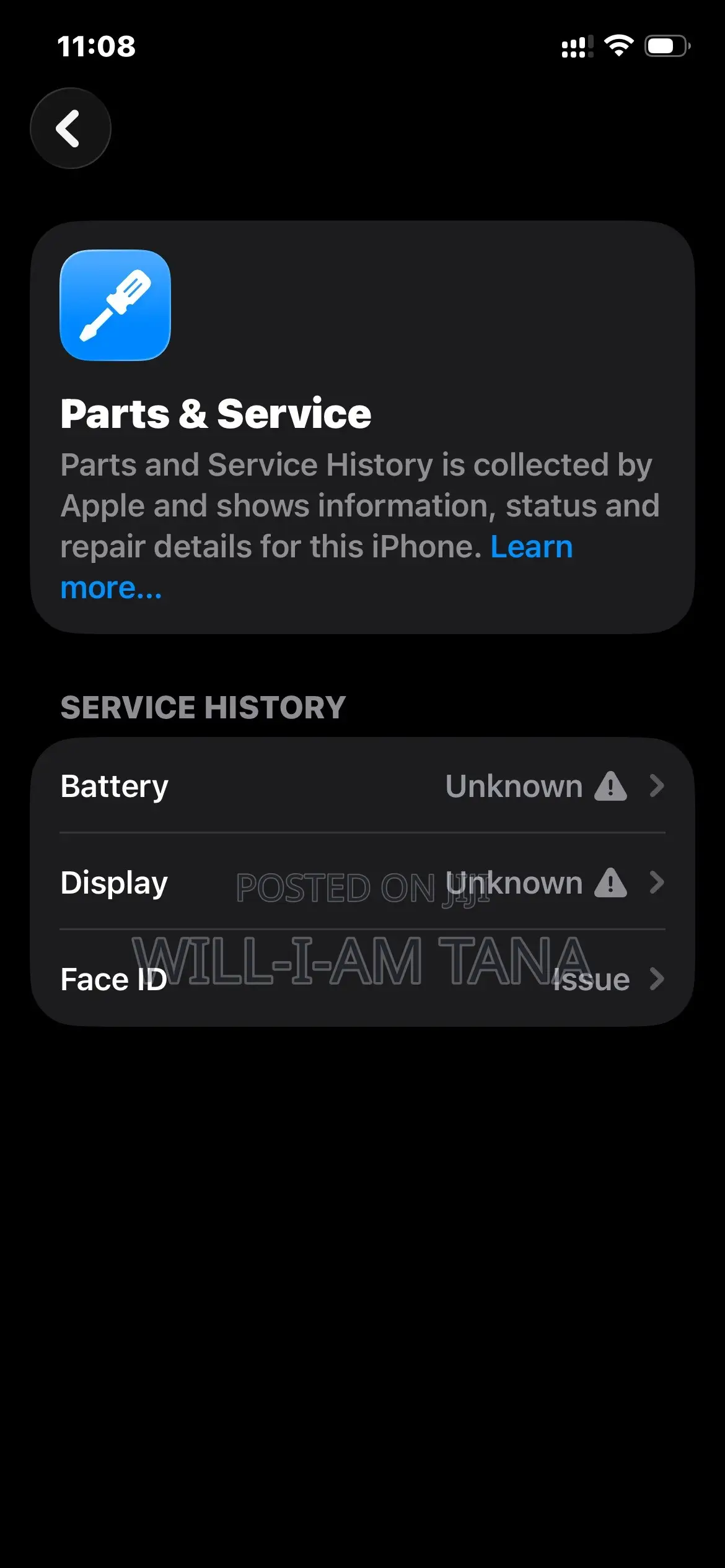View the Face ID issue details
Screen dimensions: 725x1568
point(362,978)
